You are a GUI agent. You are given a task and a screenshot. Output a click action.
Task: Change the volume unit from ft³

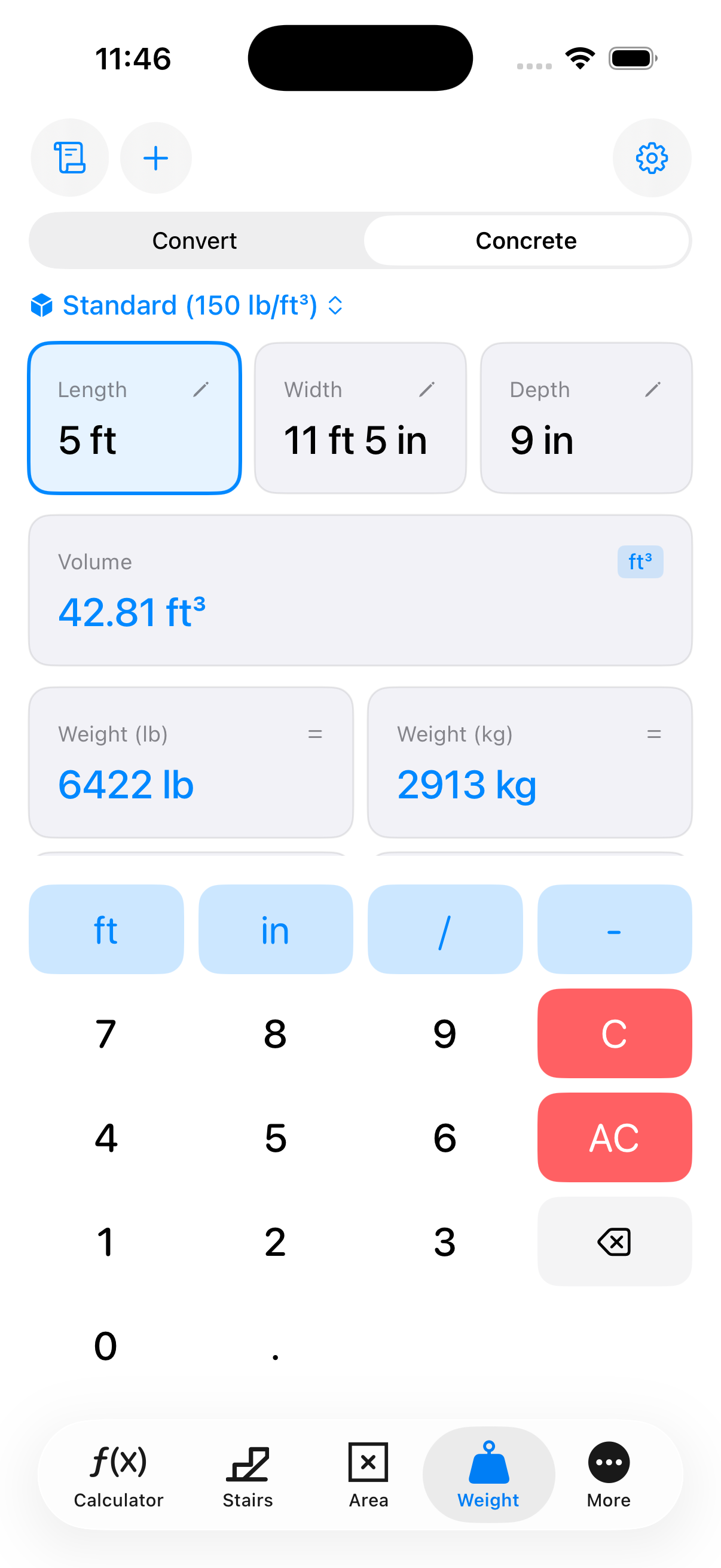[x=640, y=562]
